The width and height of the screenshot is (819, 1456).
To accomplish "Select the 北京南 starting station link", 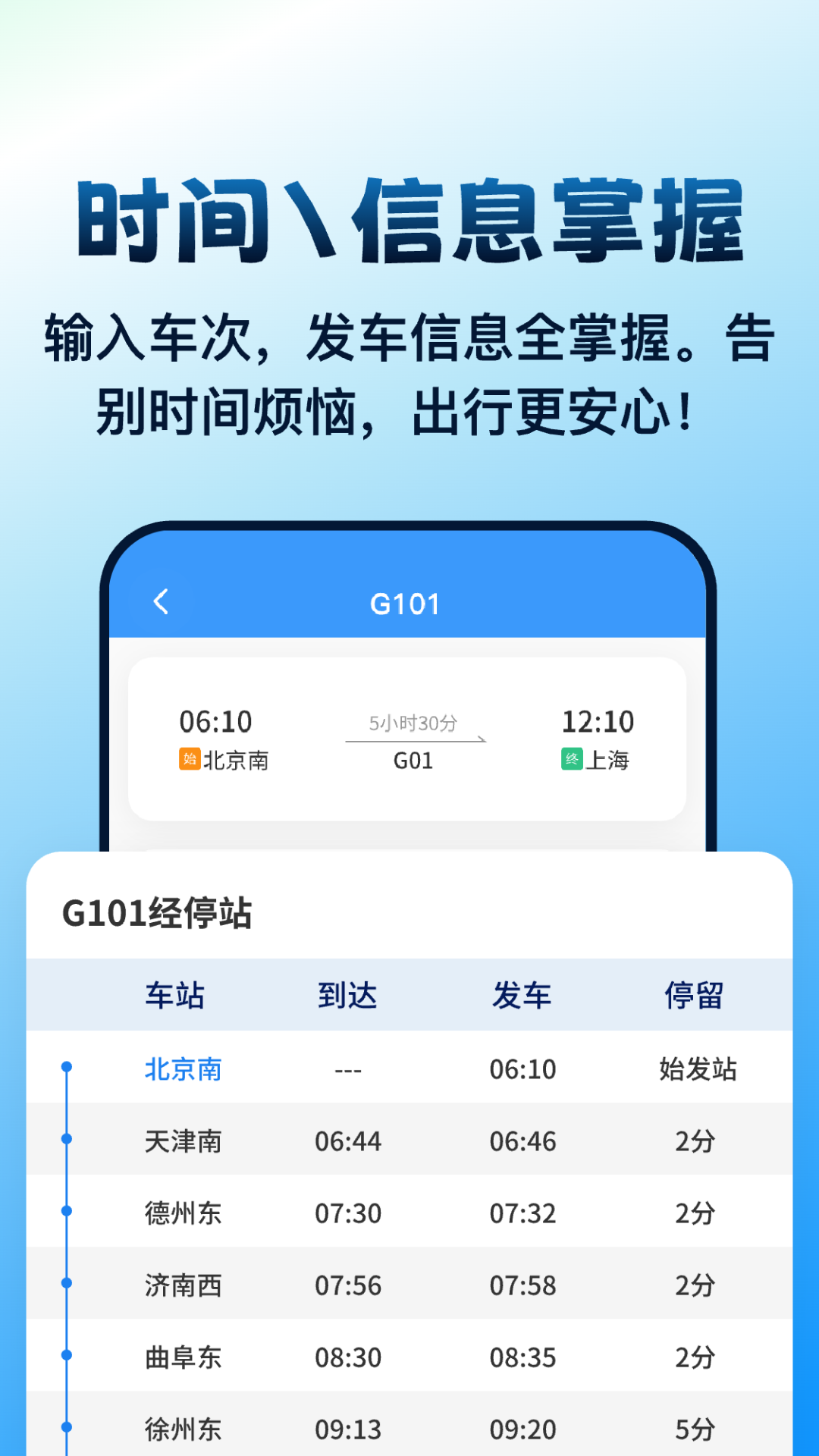I will coord(182,1069).
